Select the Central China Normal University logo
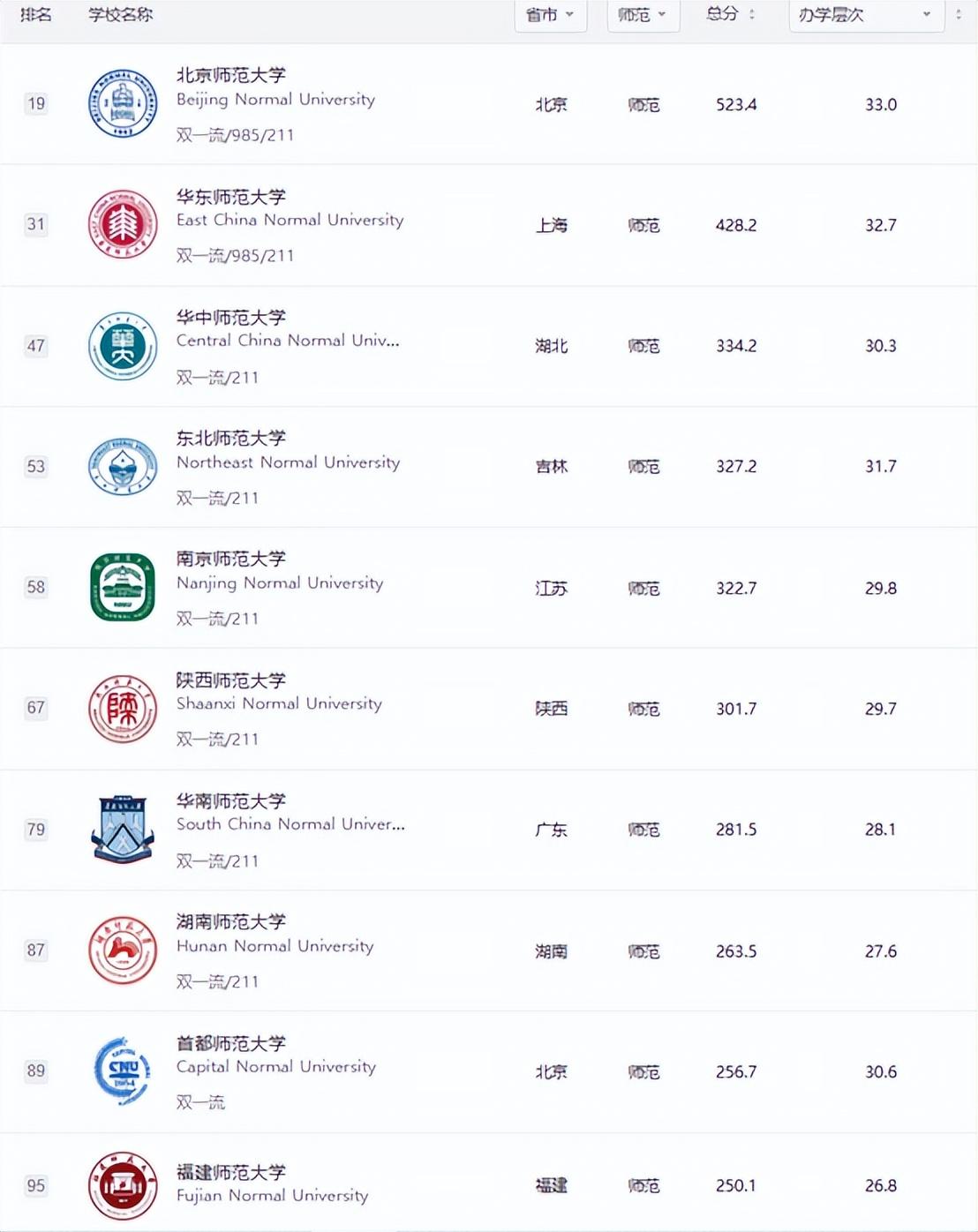Screen dimensions: 978x1232 pyautogui.click(x=122, y=345)
